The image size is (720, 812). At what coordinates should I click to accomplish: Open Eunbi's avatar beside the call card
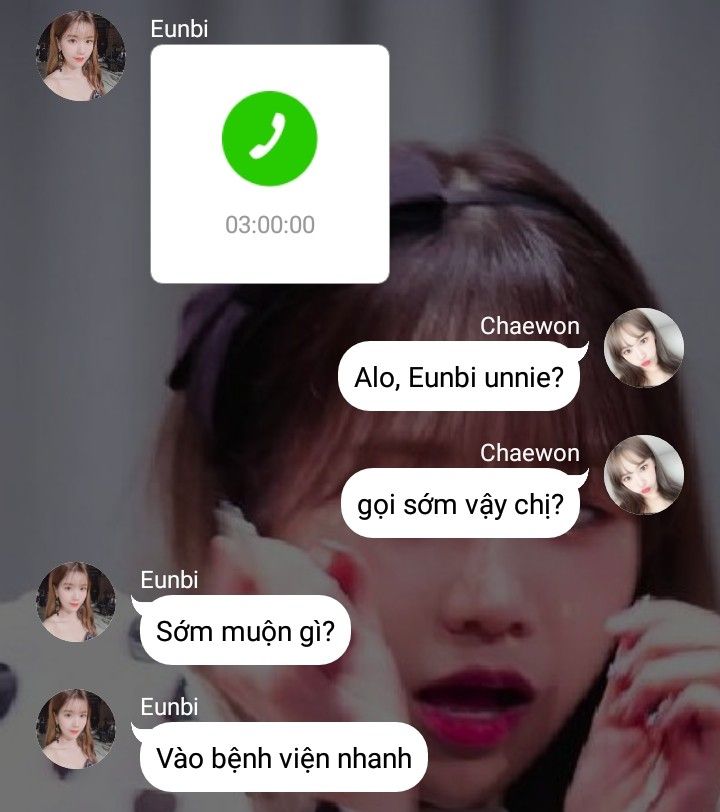point(81,56)
